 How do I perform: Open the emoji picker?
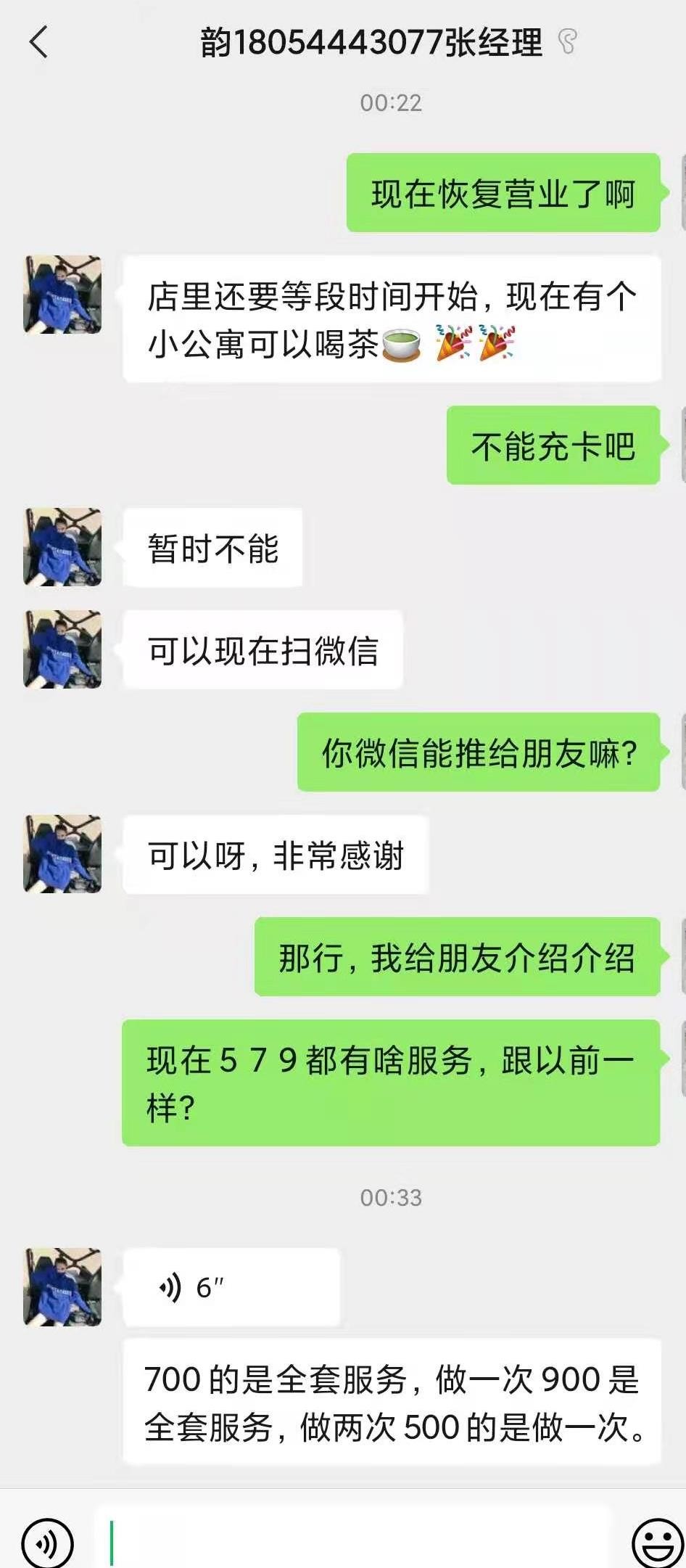point(657,1543)
